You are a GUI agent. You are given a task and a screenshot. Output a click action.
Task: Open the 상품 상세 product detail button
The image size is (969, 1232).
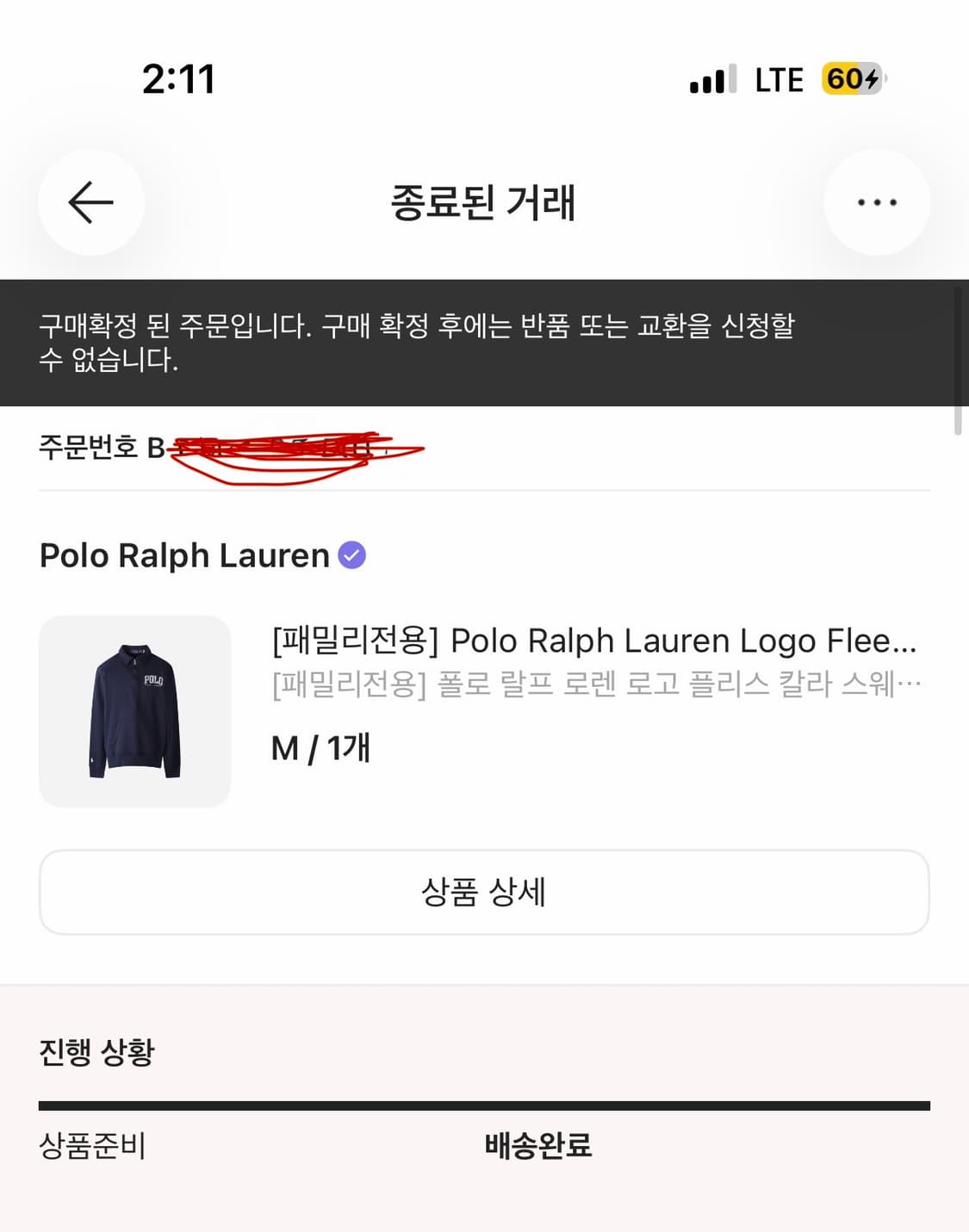484,893
